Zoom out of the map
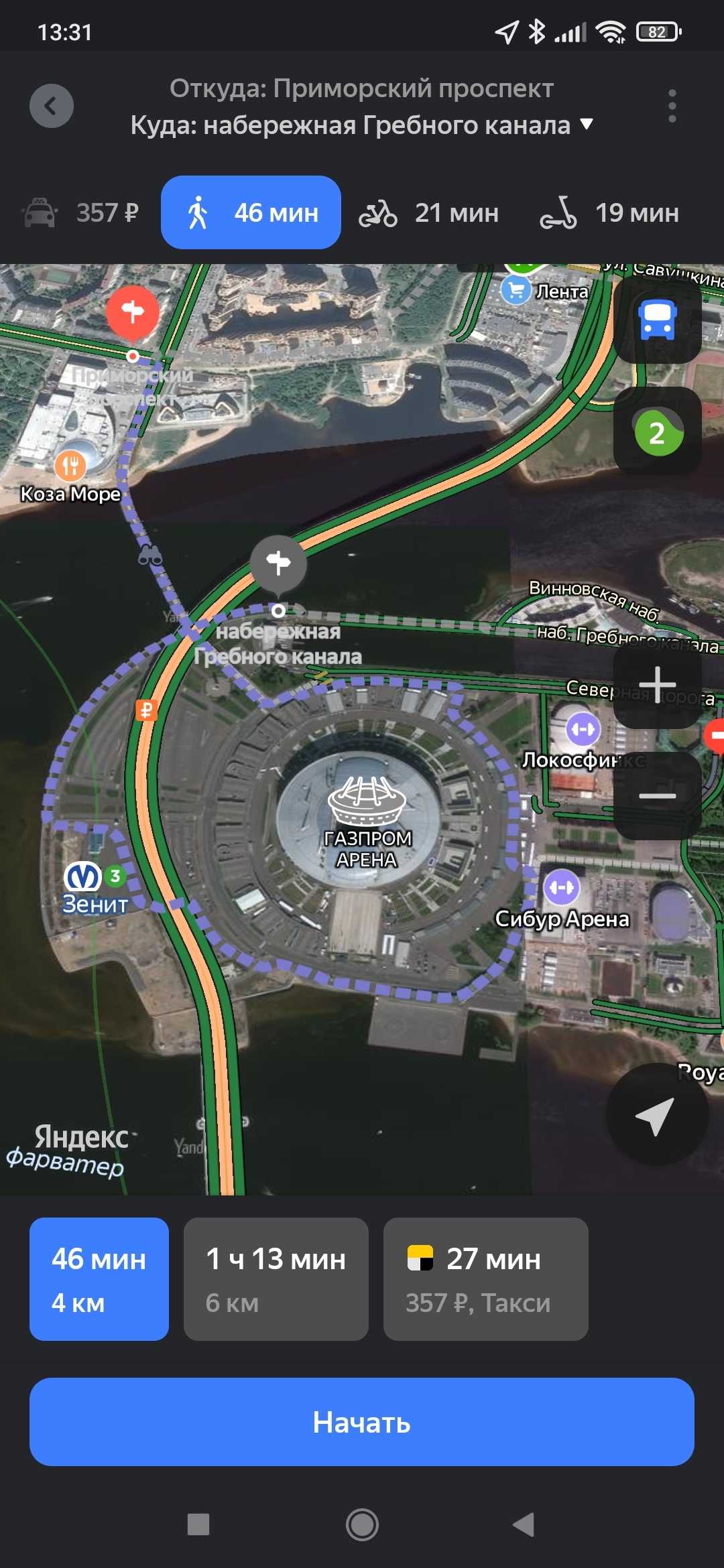Viewport: 724px width, 1568px height. point(658,796)
